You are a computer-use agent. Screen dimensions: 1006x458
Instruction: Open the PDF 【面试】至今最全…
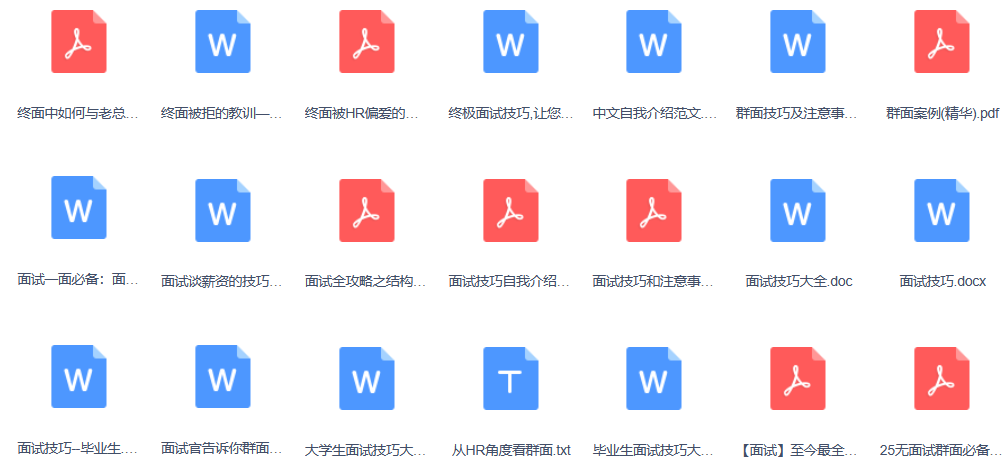[797, 378]
